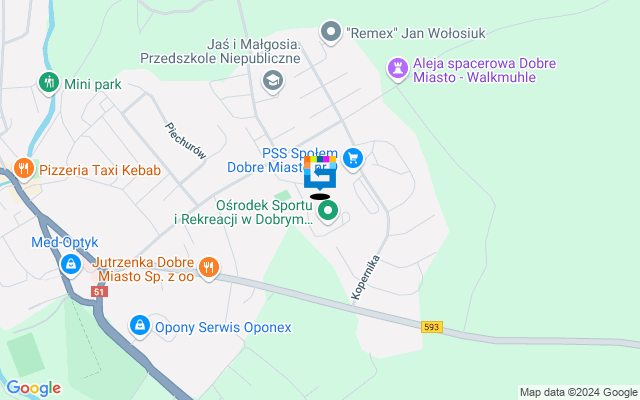Open the Jutrzenka Dobre Miasto restaurant pin
Screen dimensions: 640x400
pos(208,266)
